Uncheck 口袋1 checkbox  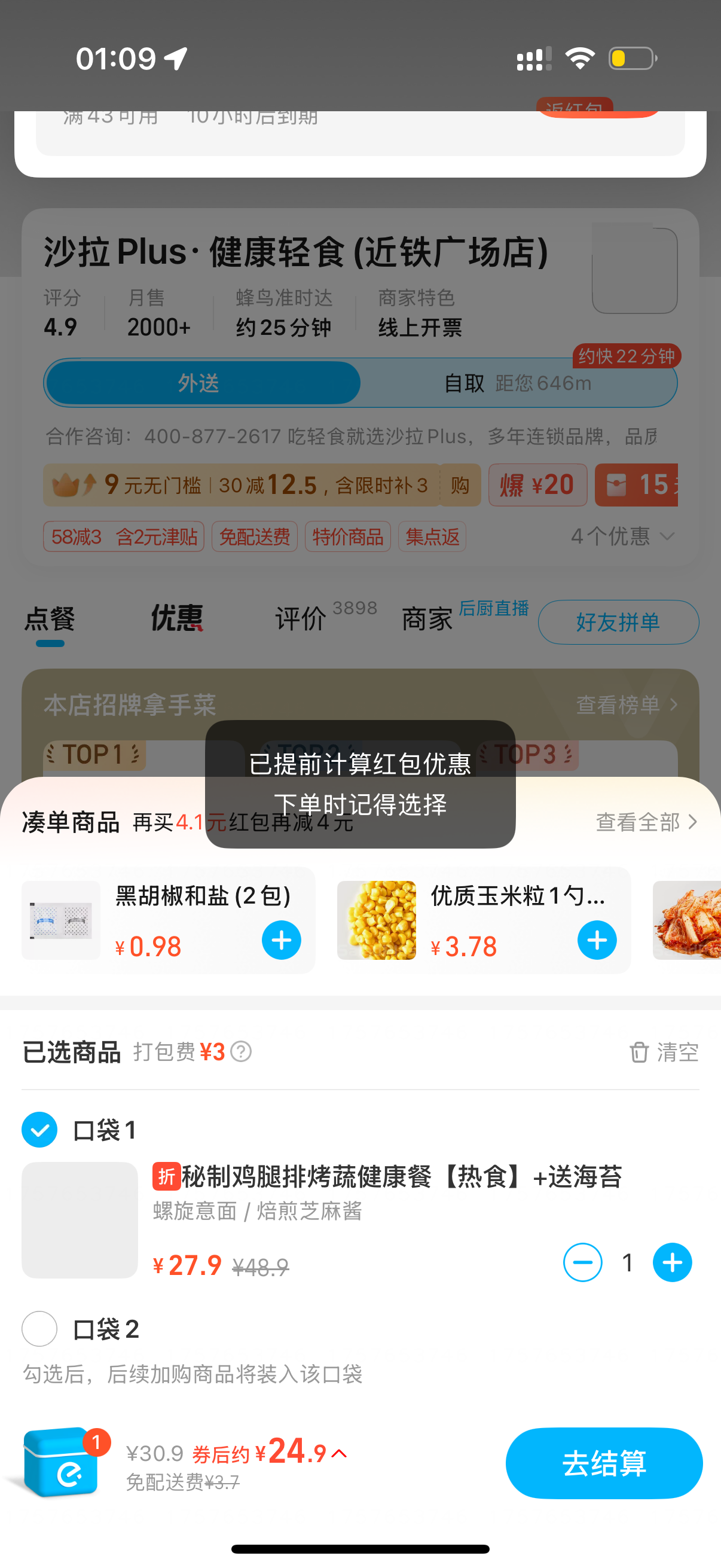pyautogui.click(x=39, y=1130)
